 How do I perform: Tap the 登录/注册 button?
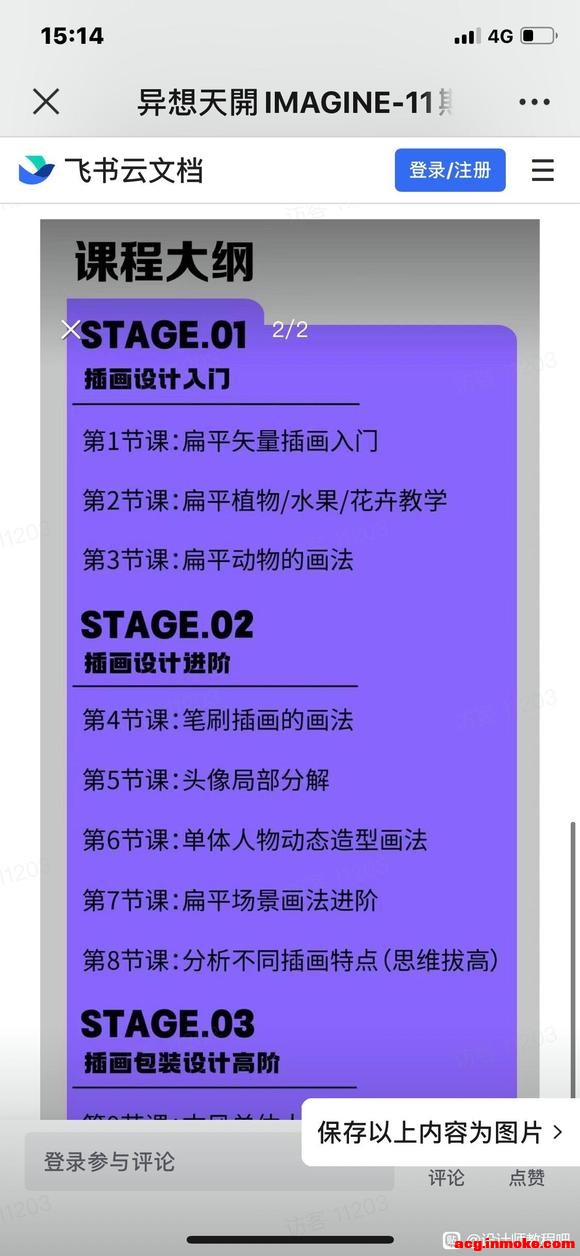click(x=450, y=170)
